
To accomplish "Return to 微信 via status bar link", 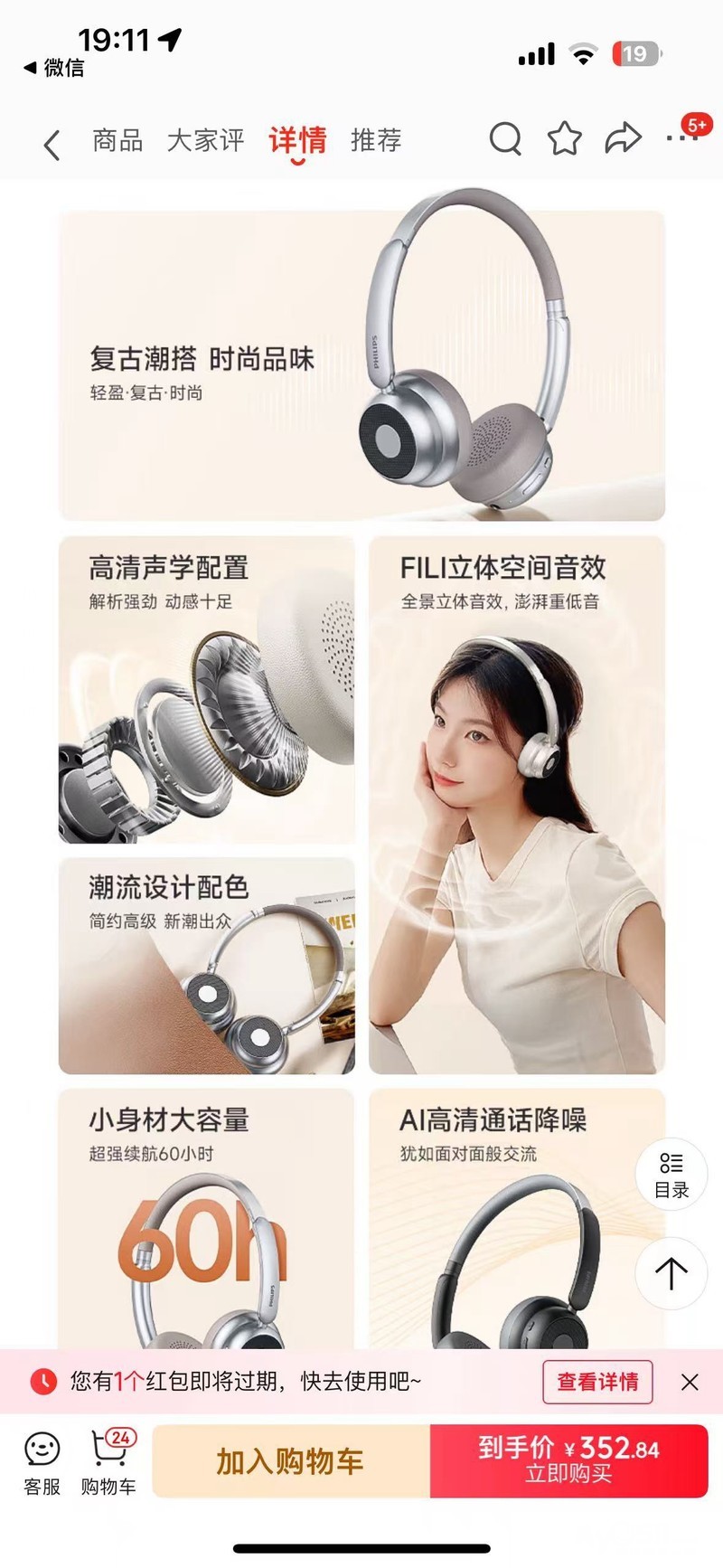I will tap(53, 68).
